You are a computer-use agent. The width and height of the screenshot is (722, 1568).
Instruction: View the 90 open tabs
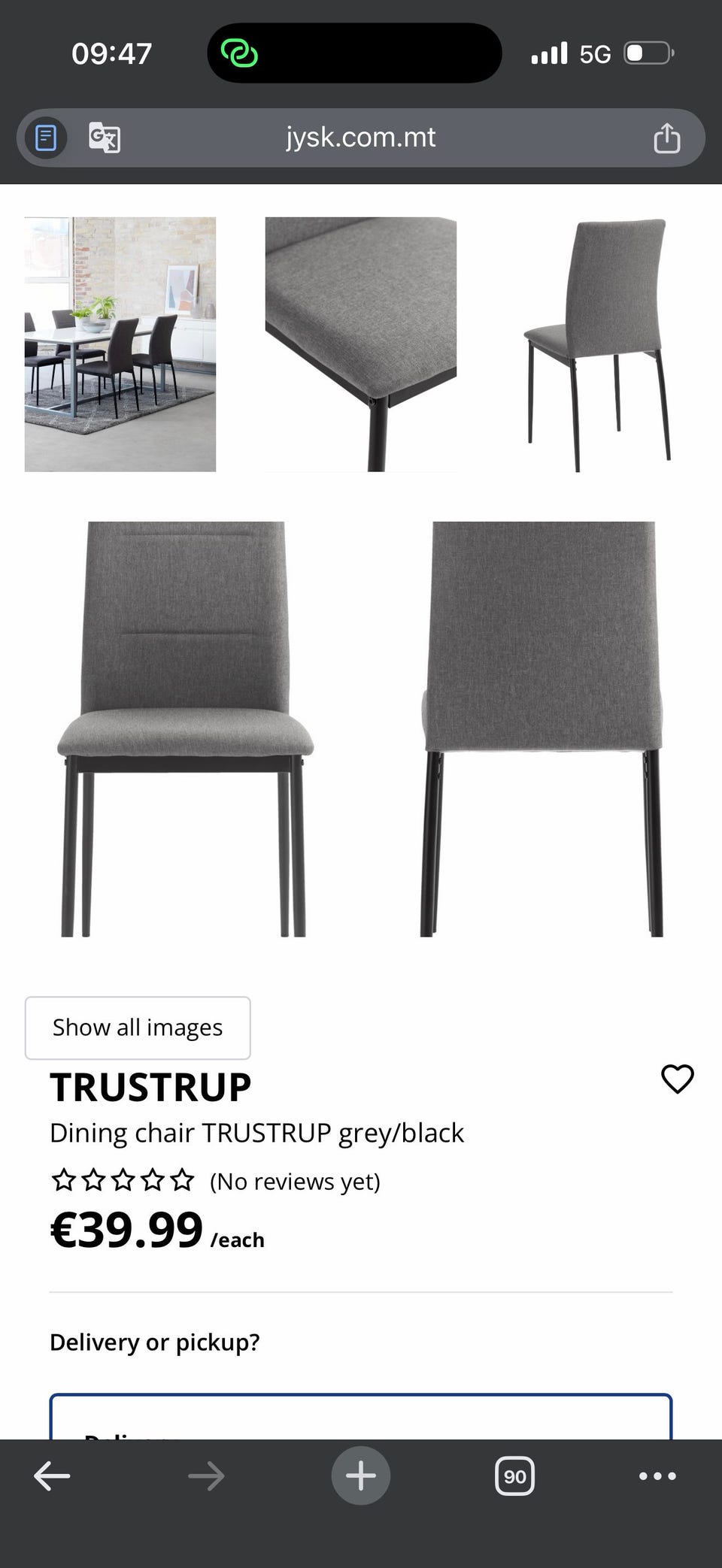click(515, 1476)
